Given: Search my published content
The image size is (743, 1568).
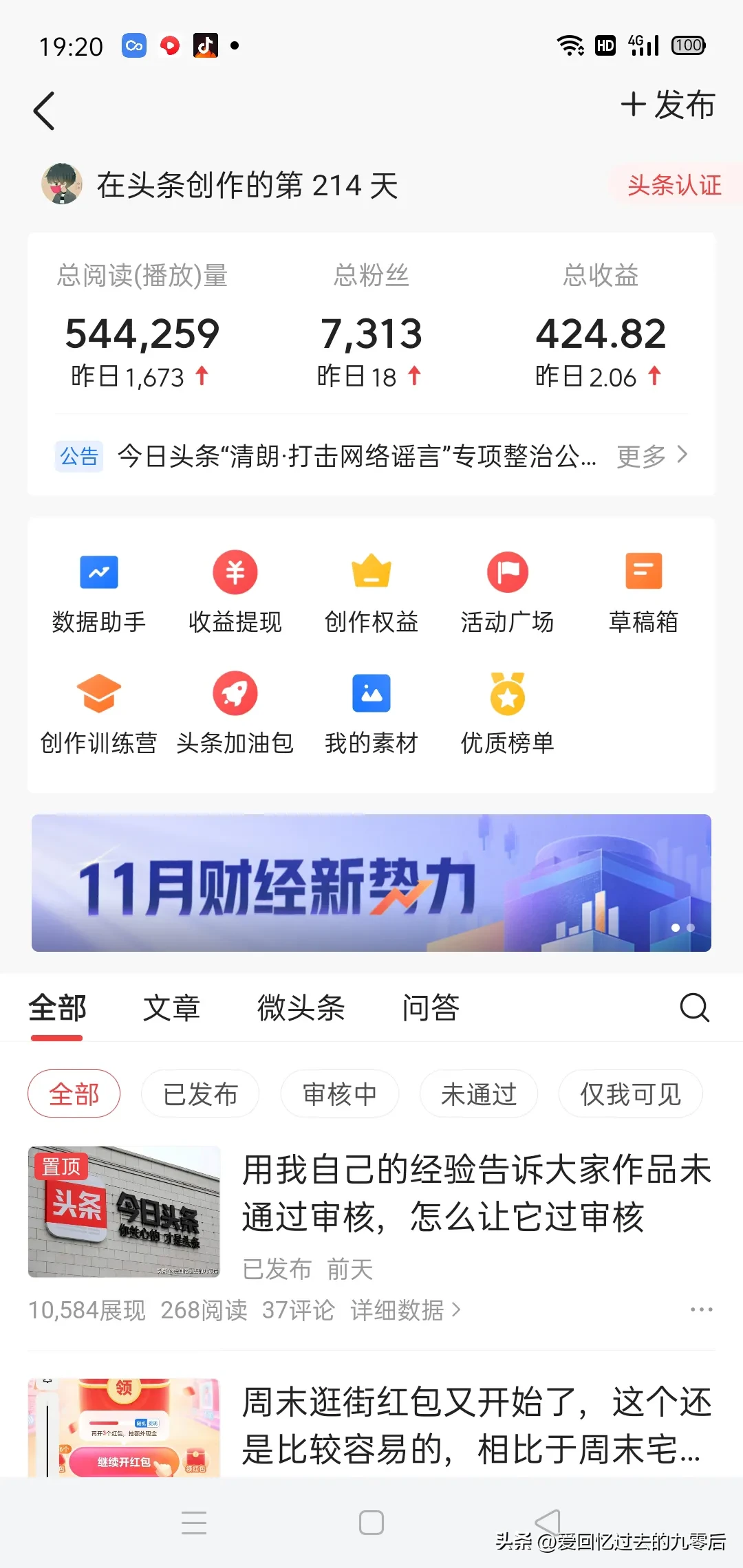Looking at the screenshot, I should click(694, 1008).
